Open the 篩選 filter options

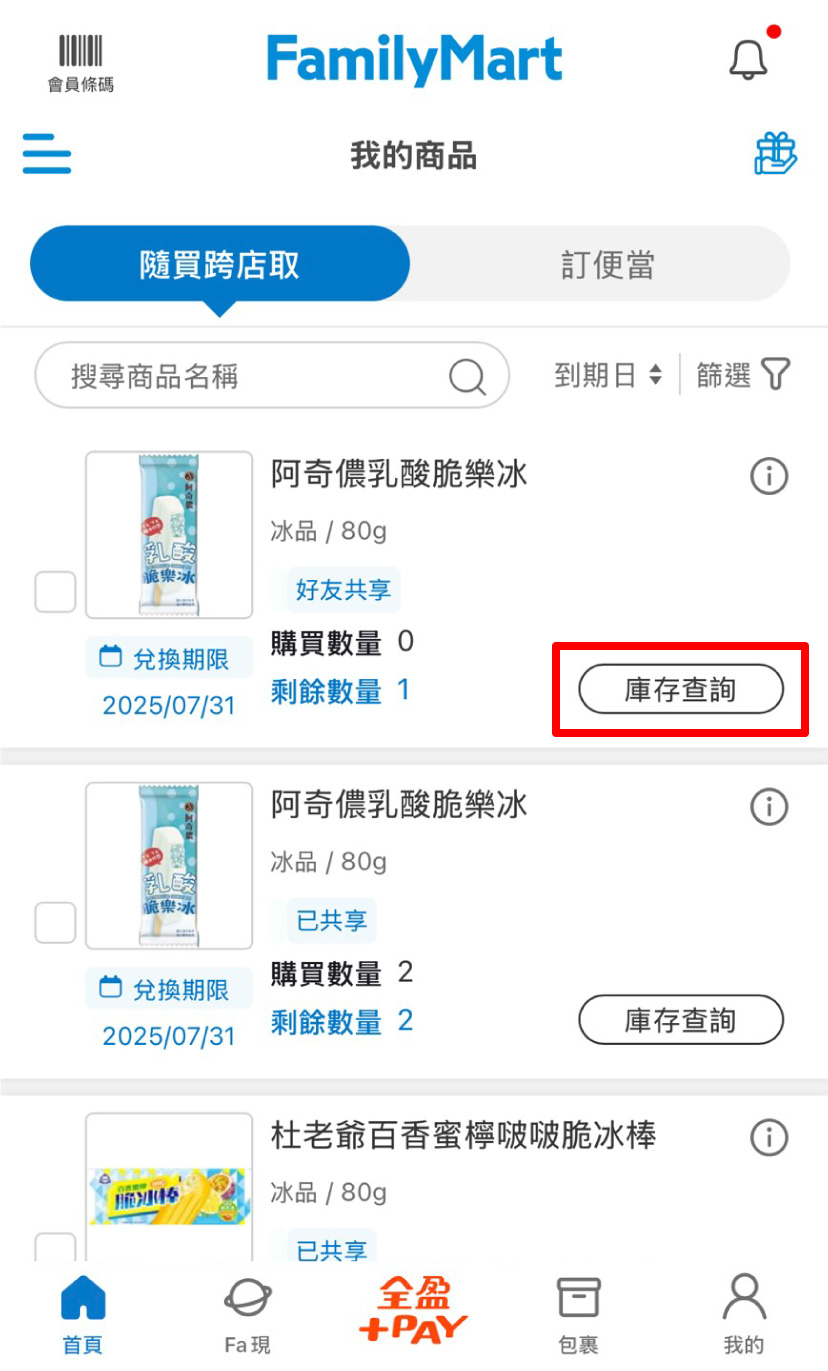click(x=742, y=375)
